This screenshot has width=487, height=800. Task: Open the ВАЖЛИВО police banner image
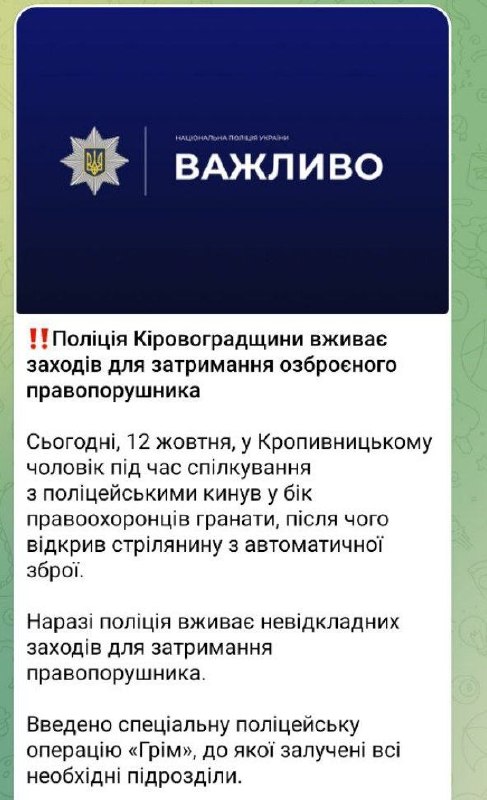click(233, 161)
